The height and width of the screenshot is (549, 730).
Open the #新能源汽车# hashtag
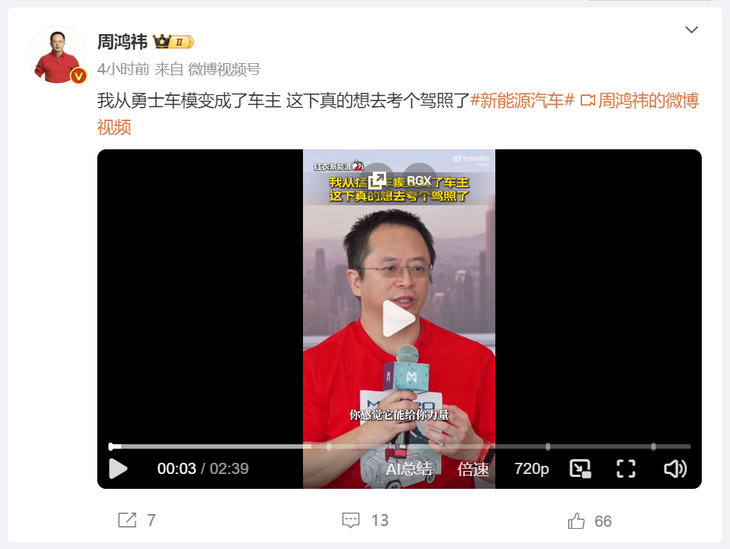tap(522, 101)
